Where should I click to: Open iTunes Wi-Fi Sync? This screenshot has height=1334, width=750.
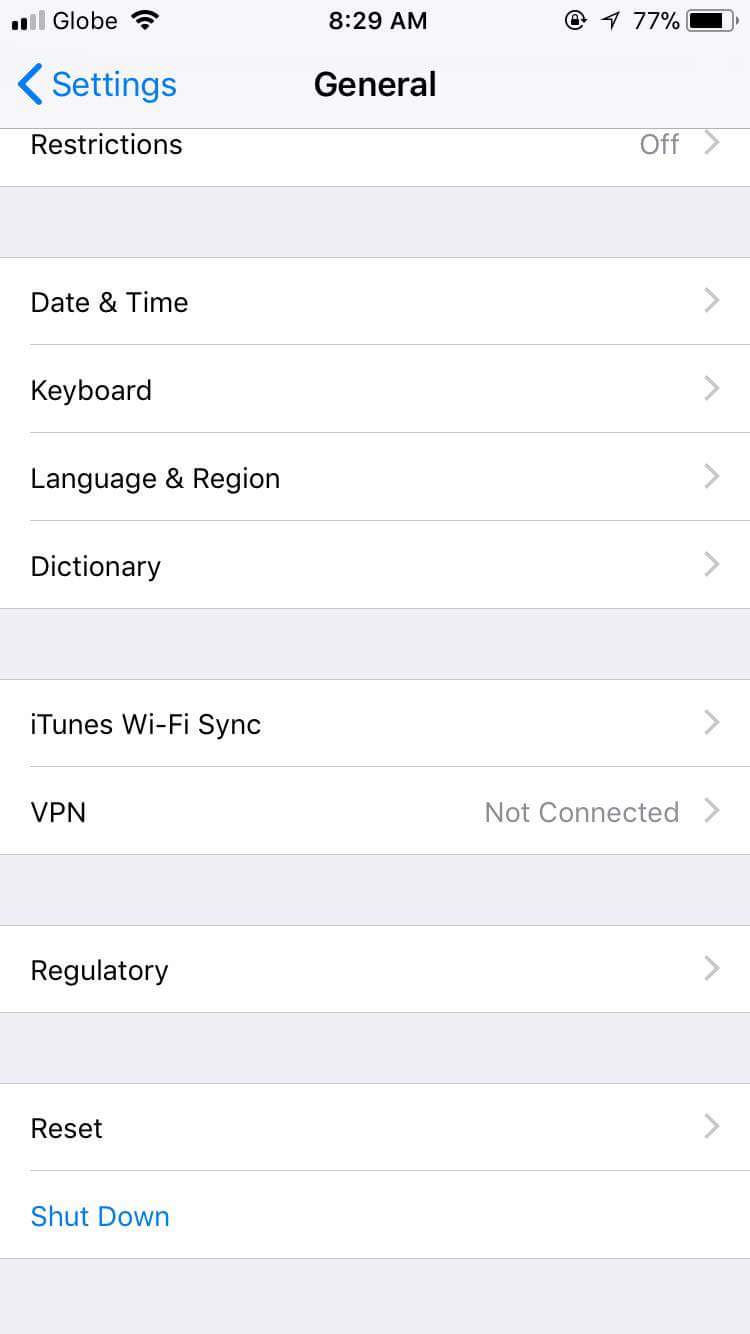[x=375, y=723]
